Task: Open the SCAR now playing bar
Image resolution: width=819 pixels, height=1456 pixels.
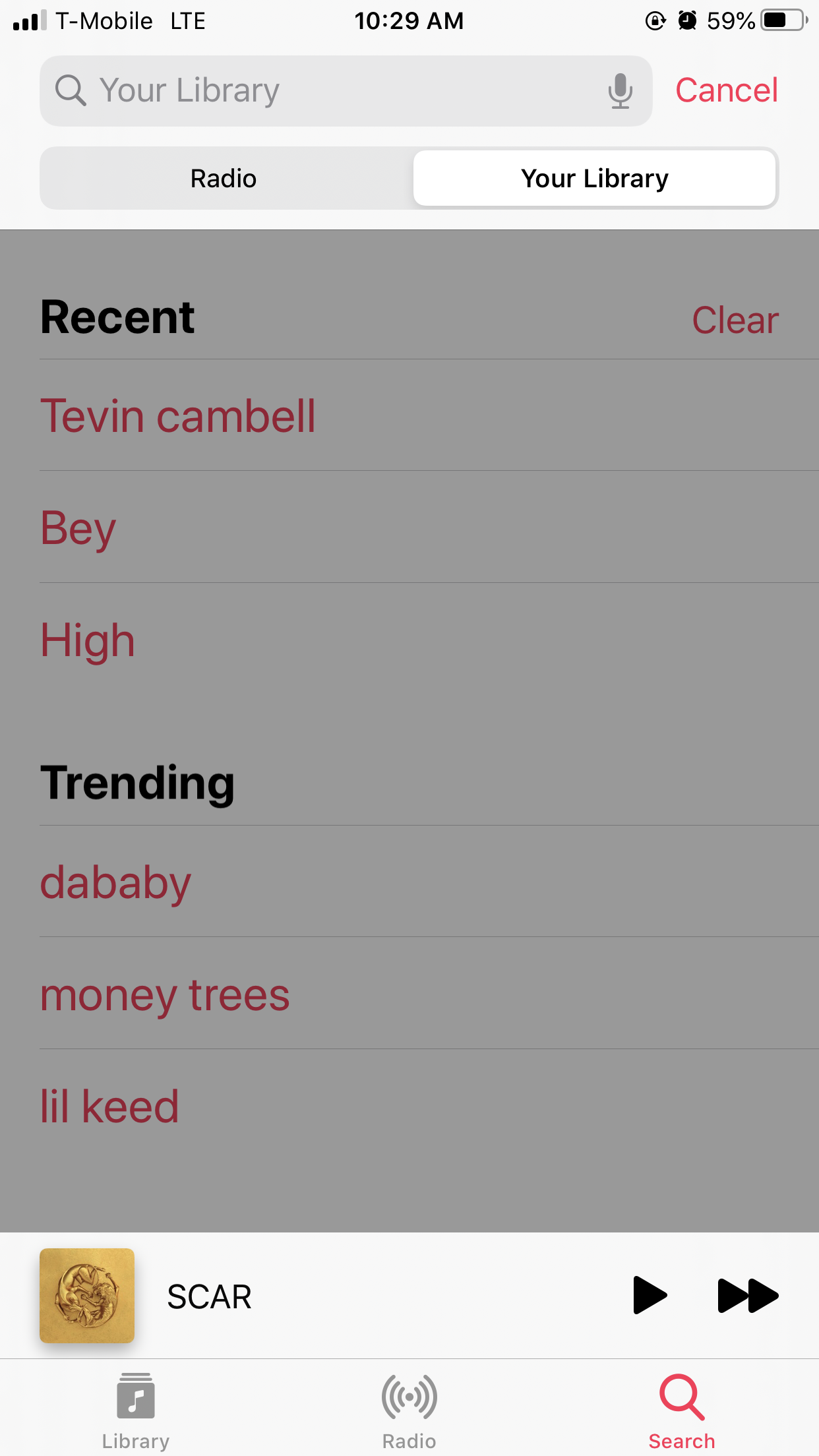Action: point(330,1296)
